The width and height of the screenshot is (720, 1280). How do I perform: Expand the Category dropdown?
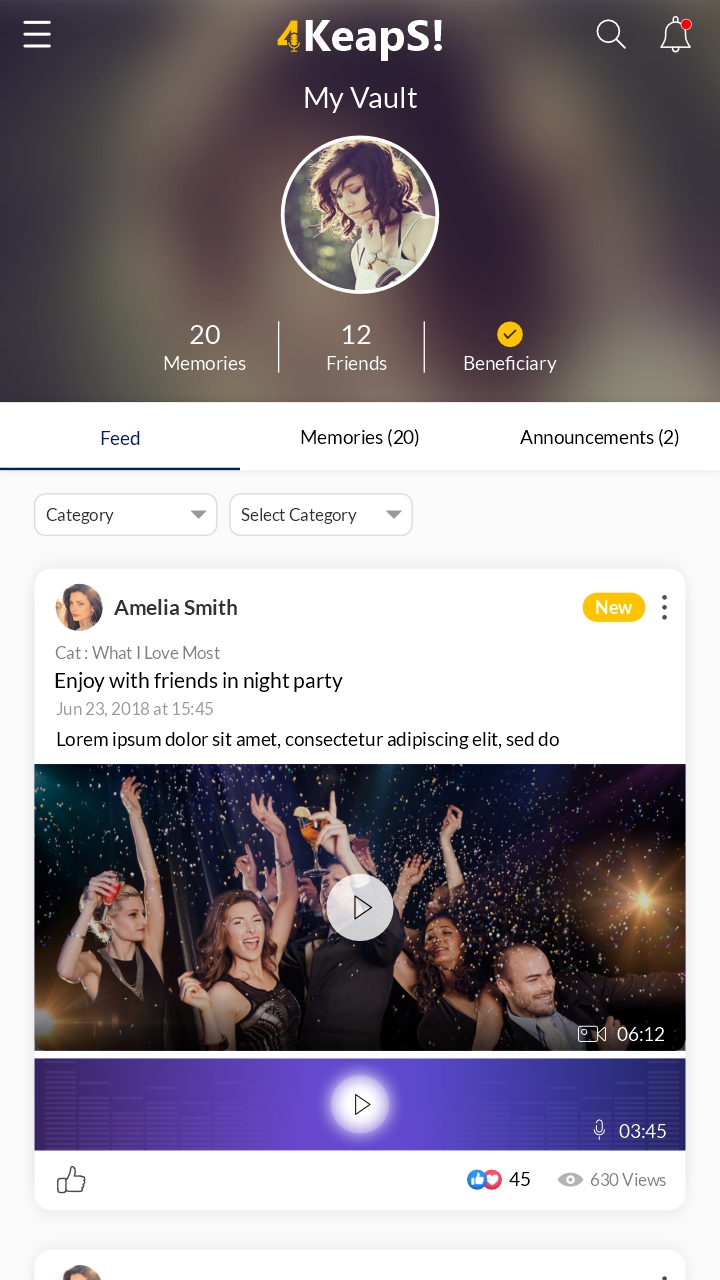(126, 515)
